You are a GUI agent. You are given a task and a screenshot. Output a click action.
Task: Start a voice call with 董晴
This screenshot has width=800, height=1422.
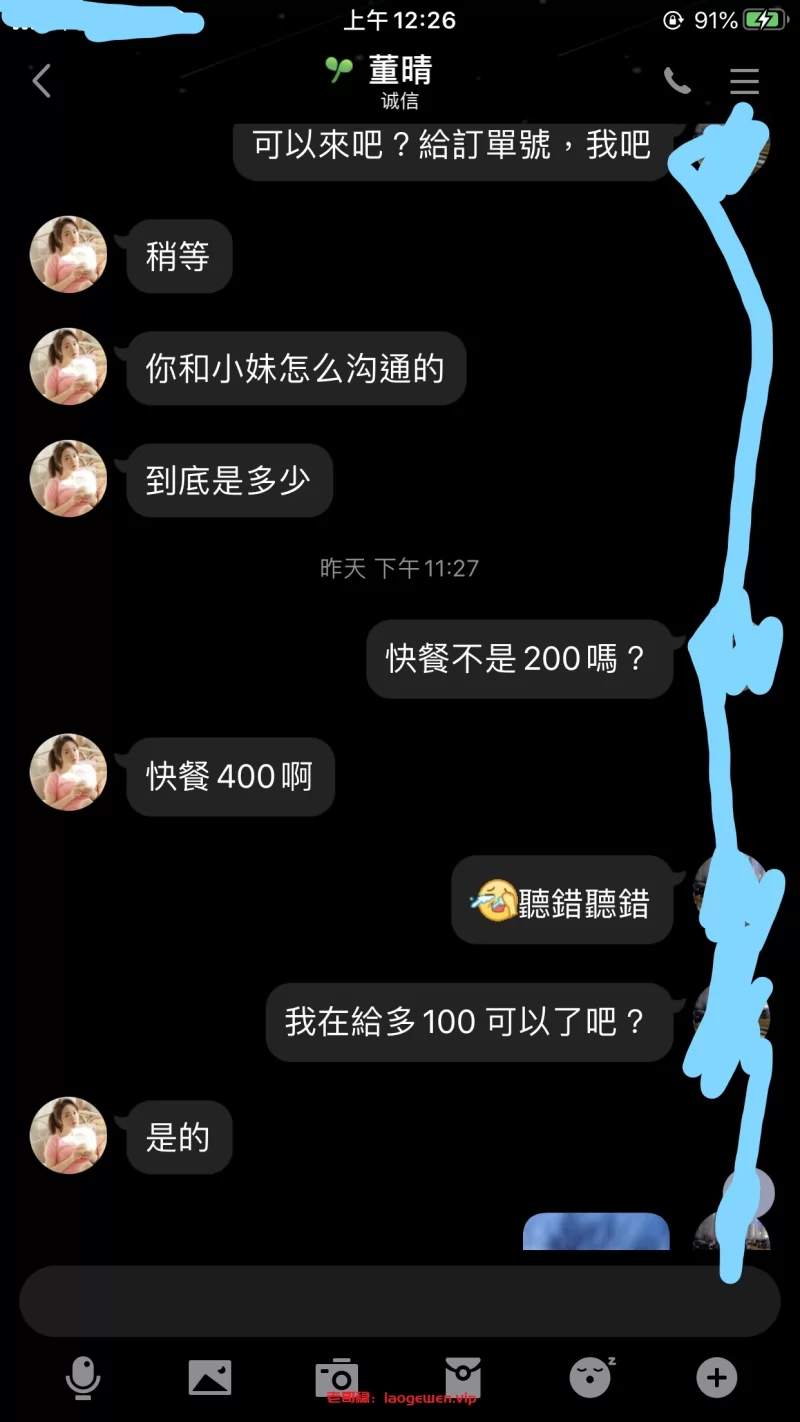click(x=677, y=81)
